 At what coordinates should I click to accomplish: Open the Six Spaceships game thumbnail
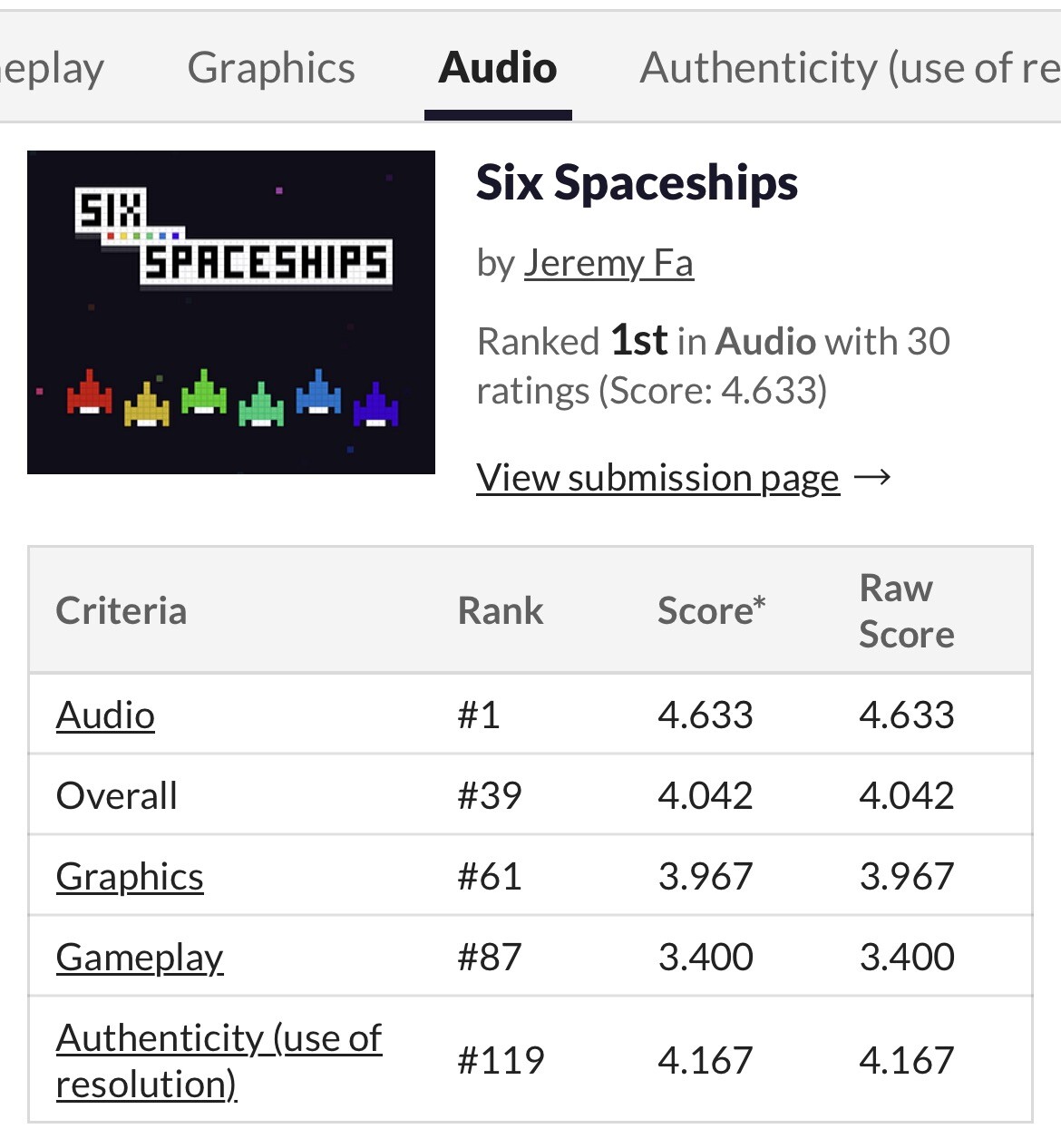[231, 312]
